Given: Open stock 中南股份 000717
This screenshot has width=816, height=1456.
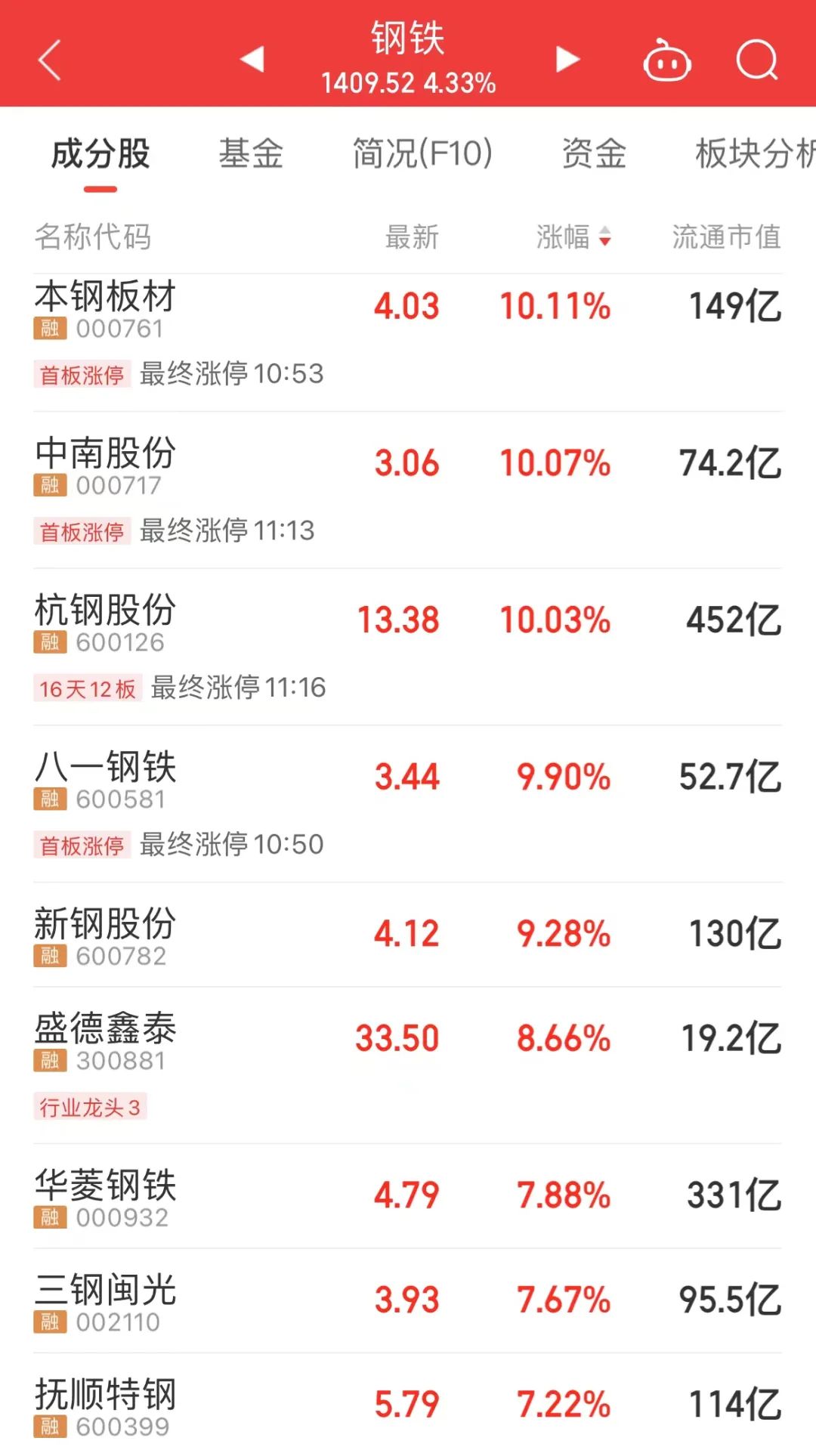Looking at the screenshot, I should click(x=408, y=490).
